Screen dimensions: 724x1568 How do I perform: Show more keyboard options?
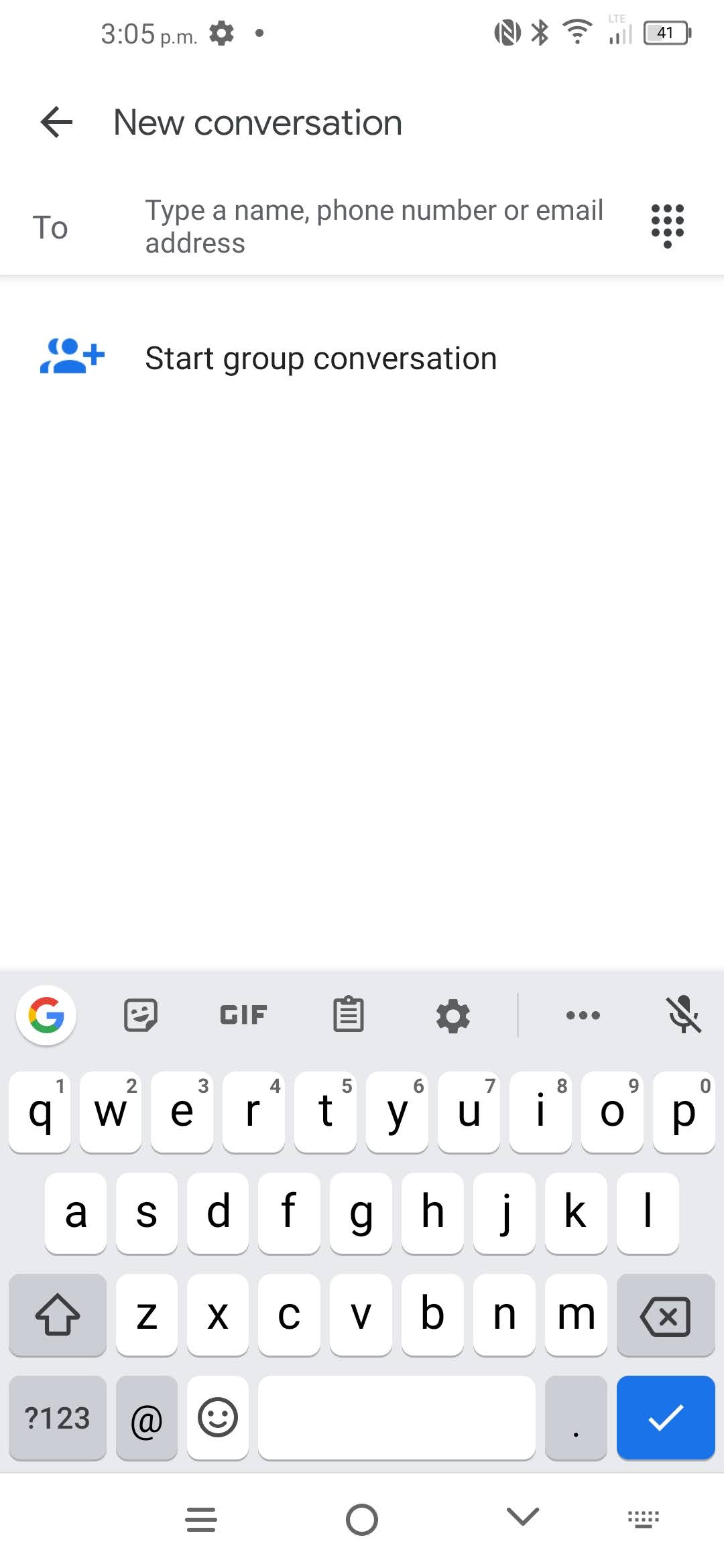[x=583, y=1015]
